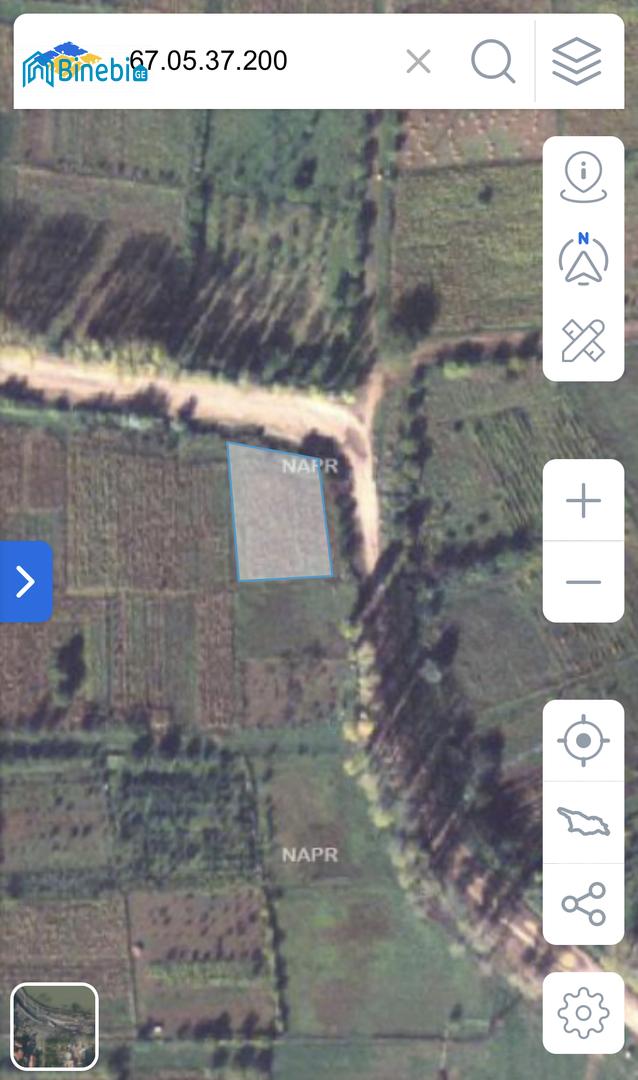Center map on my location

[583, 742]
